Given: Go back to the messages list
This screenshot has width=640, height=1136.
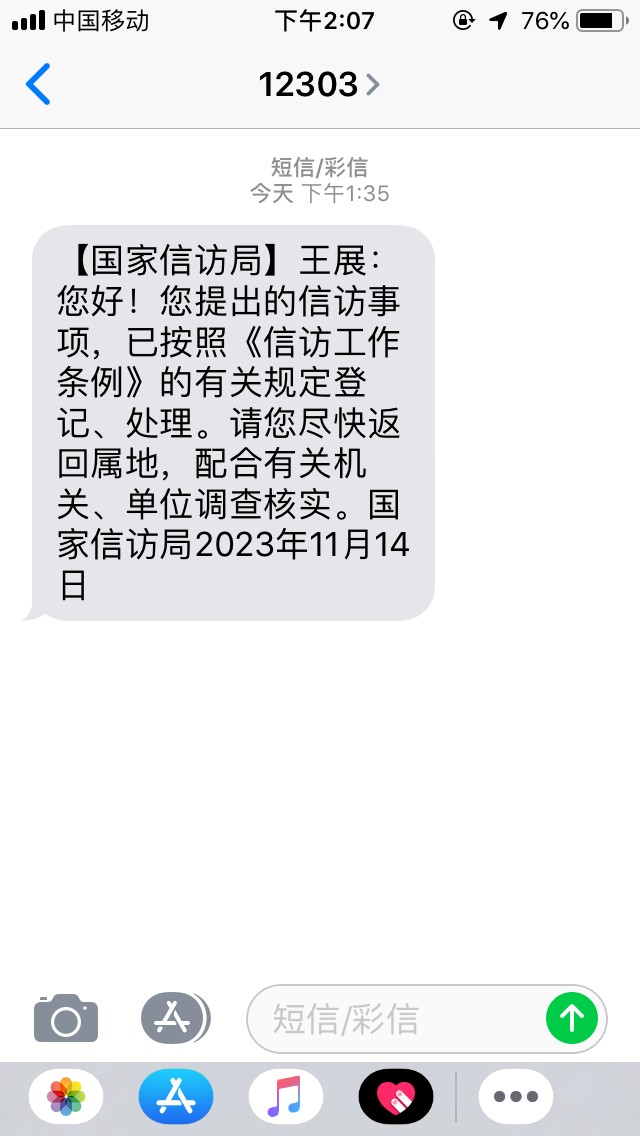Looking at the screenshot, I should (38, 84).
